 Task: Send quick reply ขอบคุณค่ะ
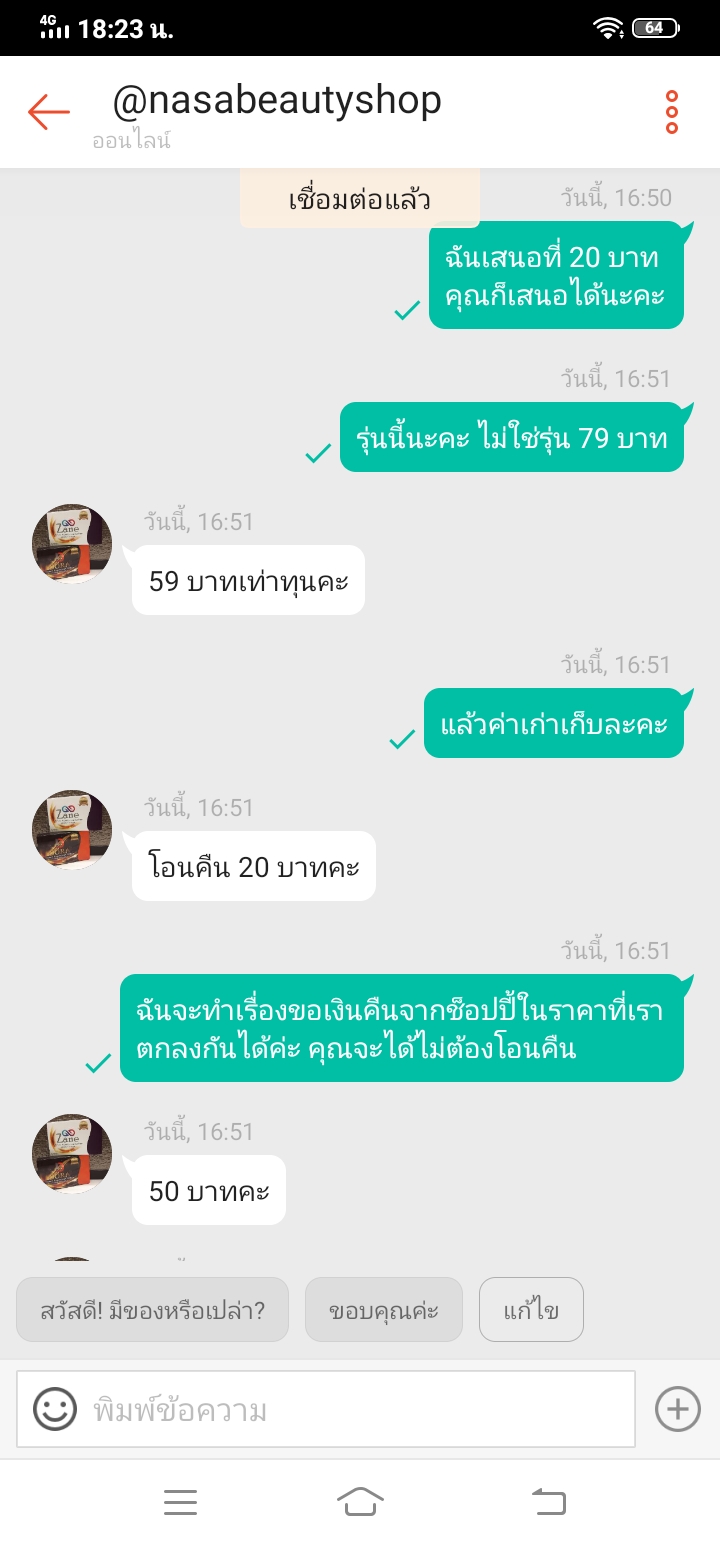(x=384, y=1310)
